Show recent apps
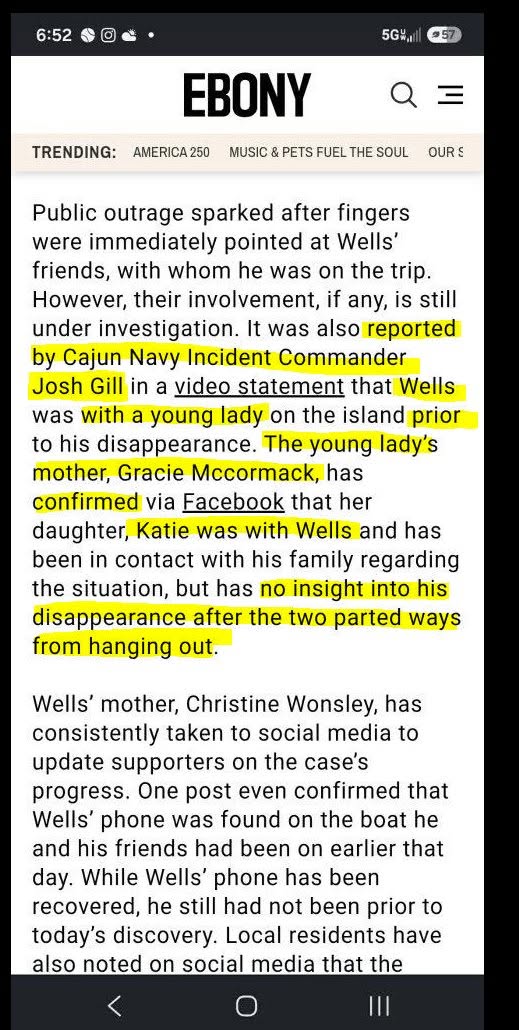This screenshot has width=519, height=1030. (379, 1005)
